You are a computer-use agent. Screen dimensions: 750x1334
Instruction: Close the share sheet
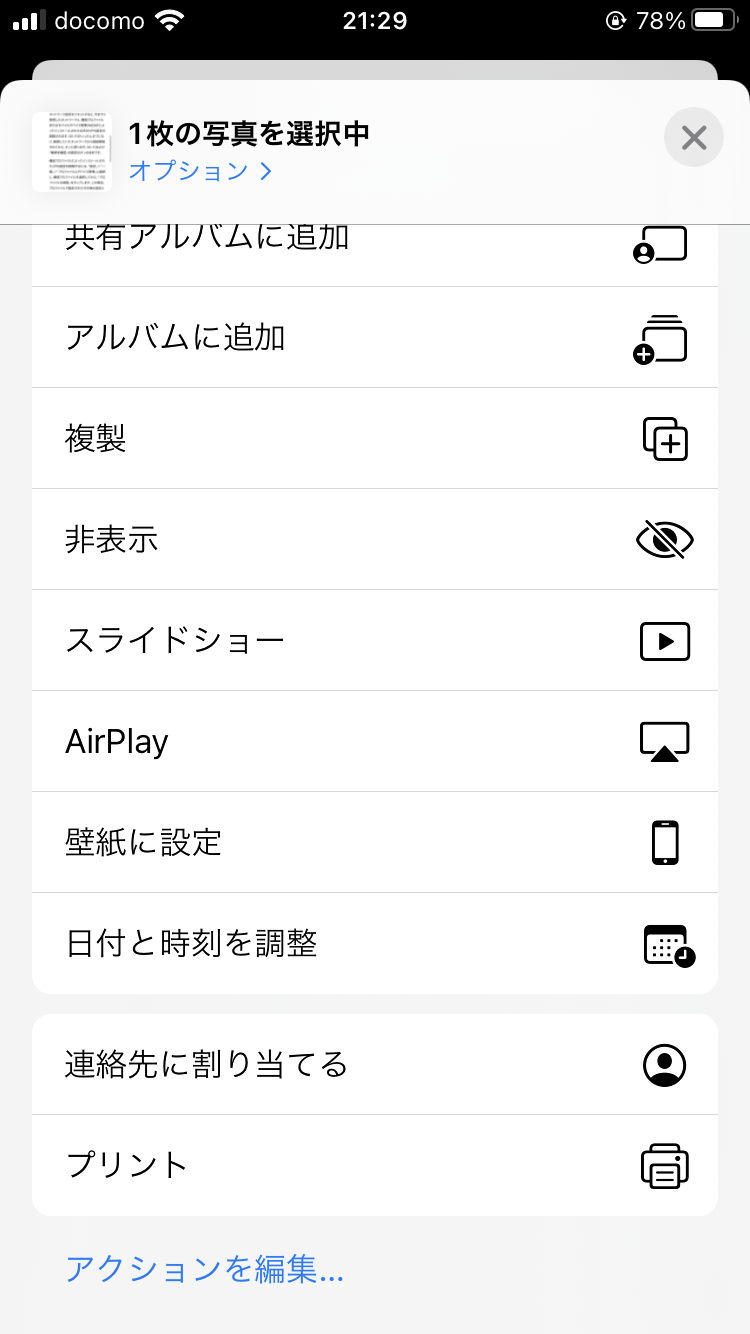click(x=693, y=137)
